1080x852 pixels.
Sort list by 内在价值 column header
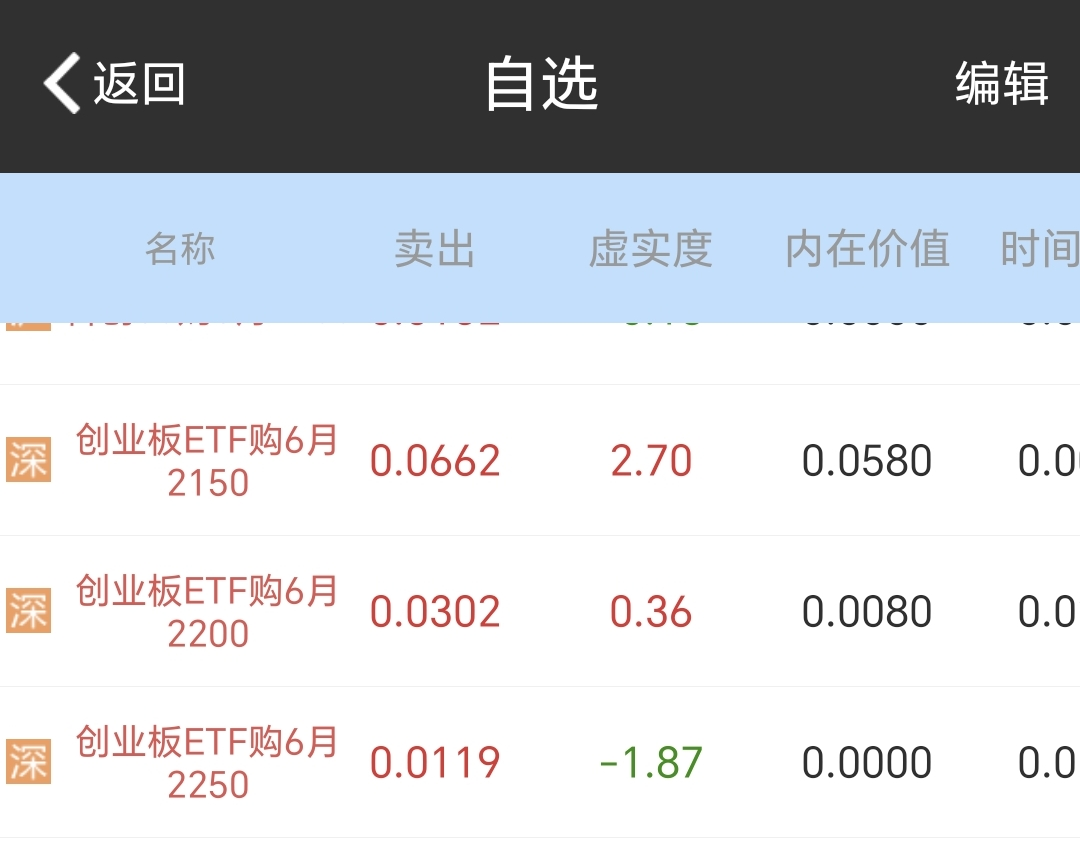(867, 249)
